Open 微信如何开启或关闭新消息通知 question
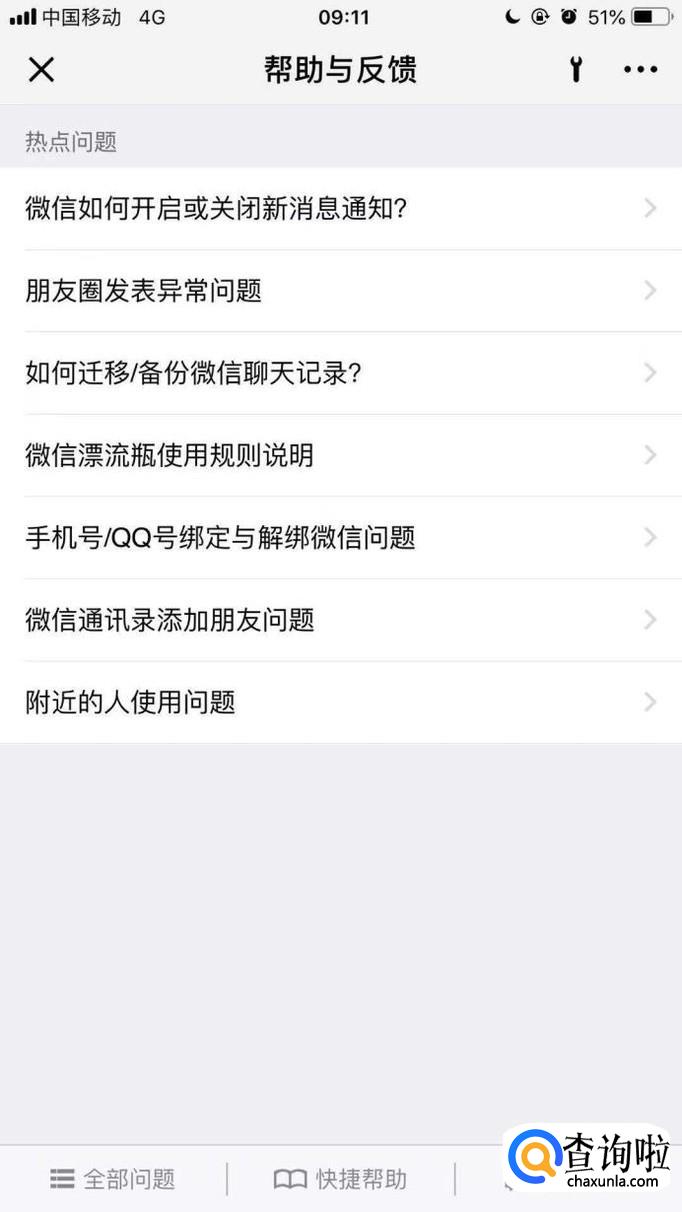 (x=340, y=208)
